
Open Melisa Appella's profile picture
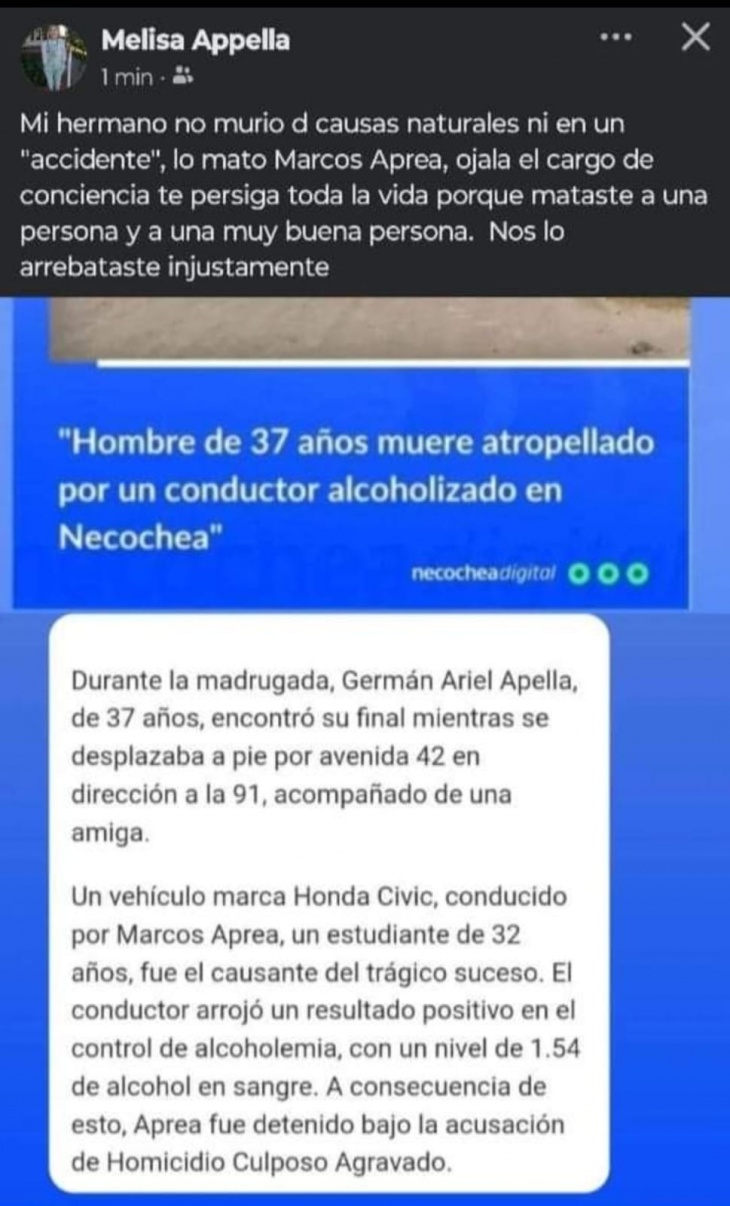[48, 55]
